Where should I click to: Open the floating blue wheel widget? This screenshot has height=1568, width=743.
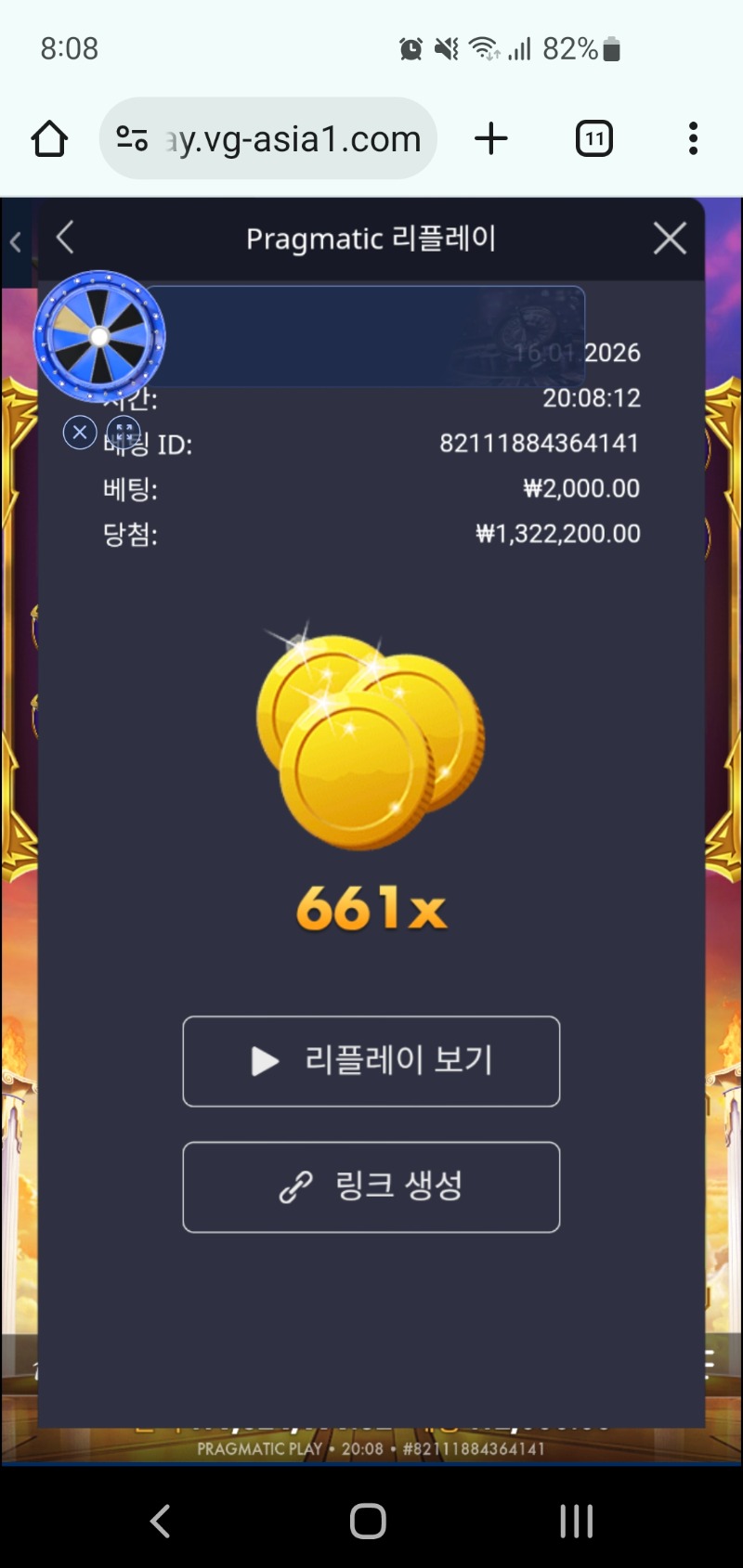pos(99,337)
